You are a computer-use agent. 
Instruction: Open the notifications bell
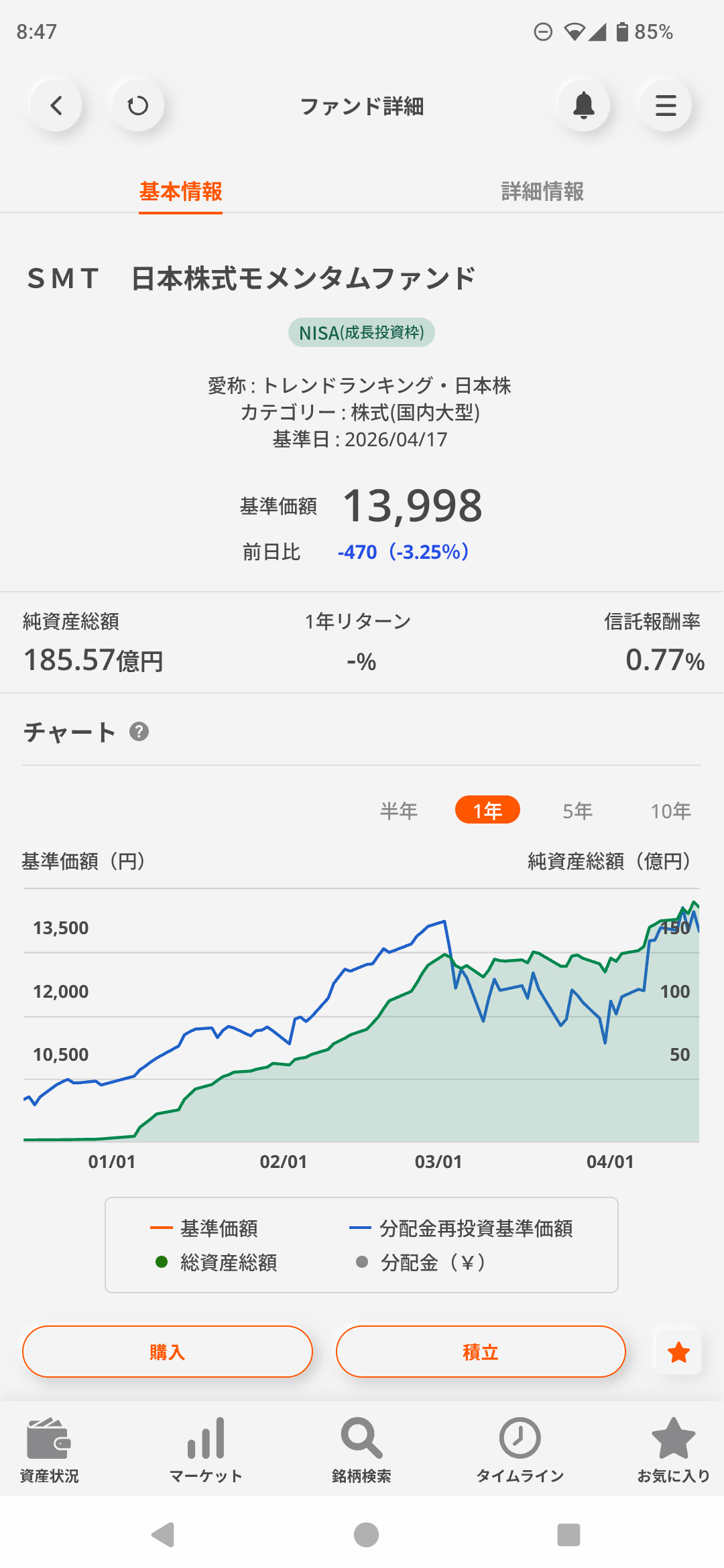click(x=584, y=105)
